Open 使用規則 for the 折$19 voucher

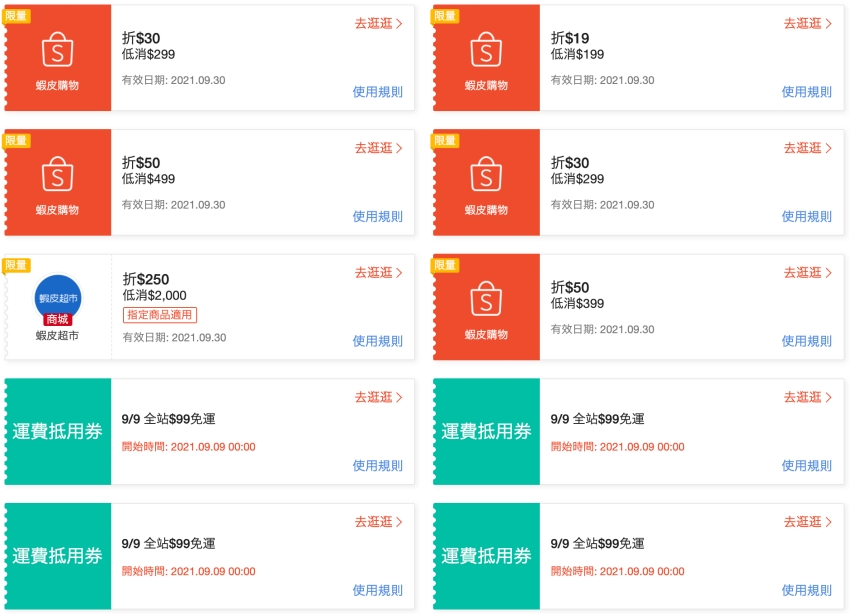pos(806,92)
